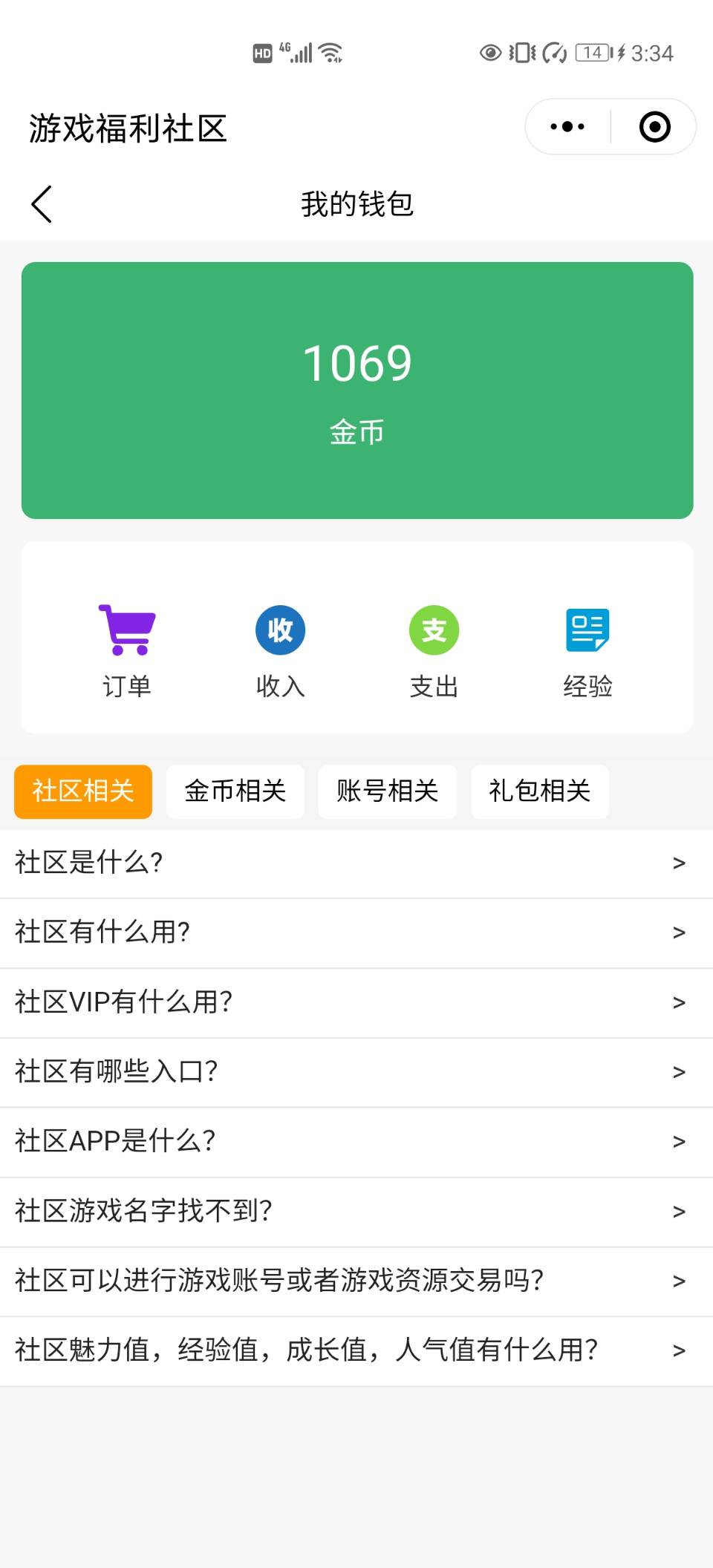This screenshot has width=713, height=1568.
Task: Switch to the 礼包相关 tab
Action: click(539, 791)
